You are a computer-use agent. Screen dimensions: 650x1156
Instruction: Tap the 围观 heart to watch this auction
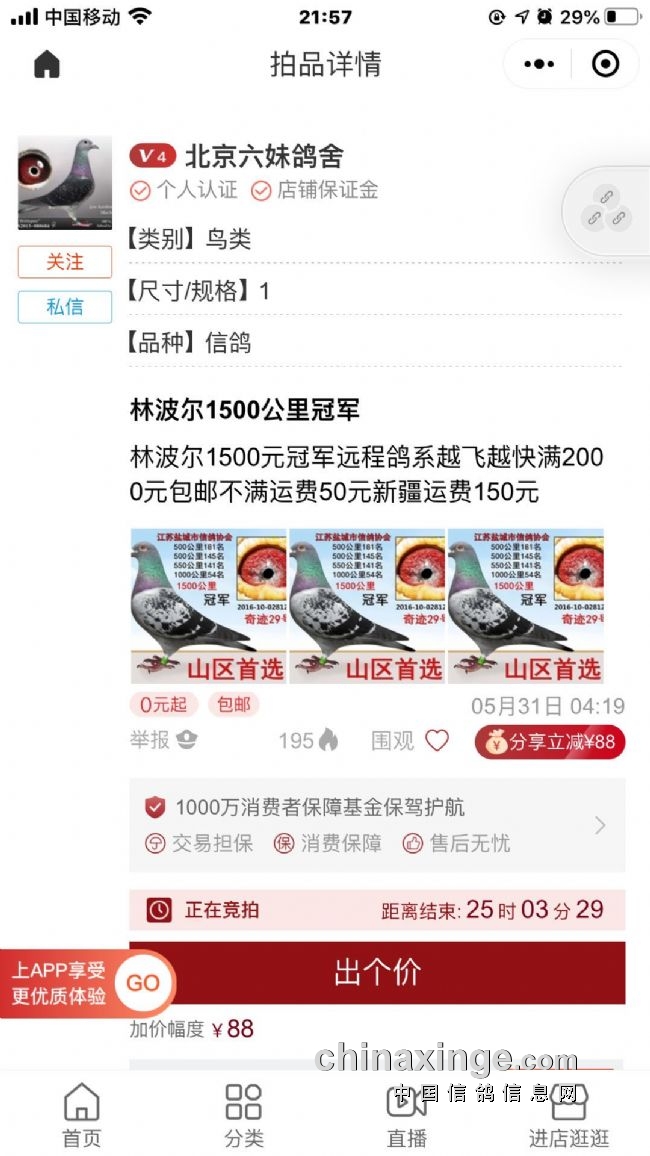437,741
